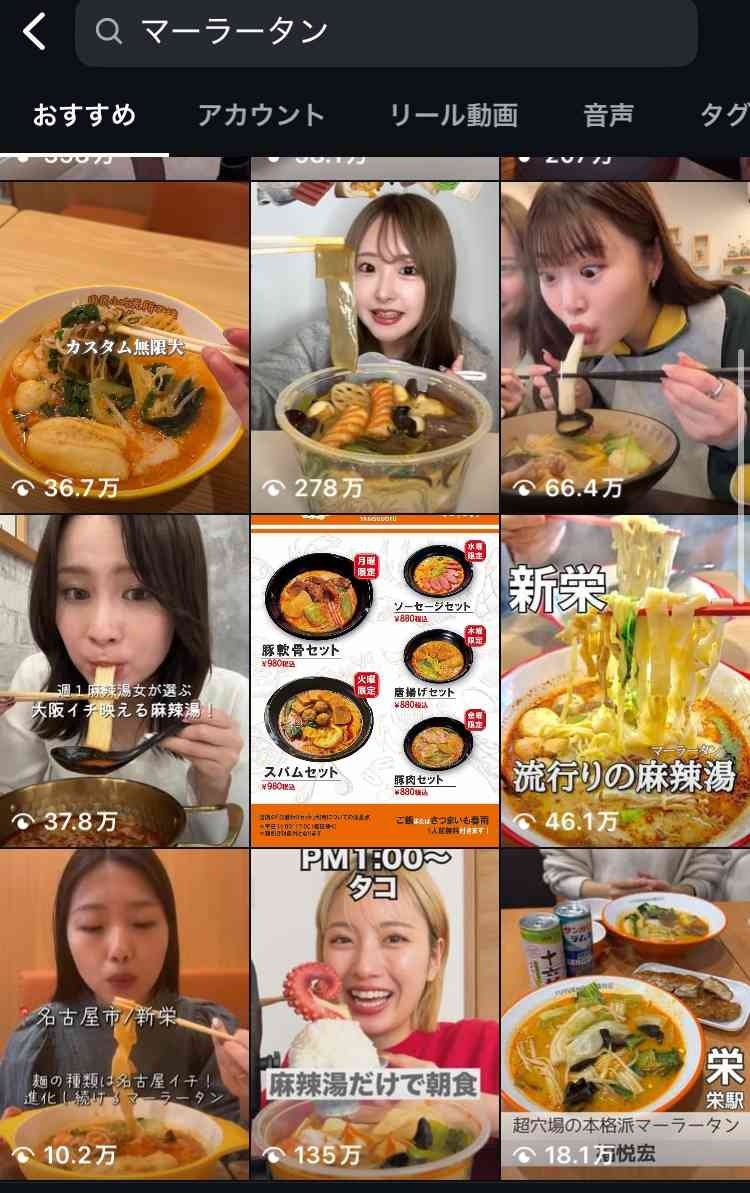The height and width of the screenshot is (1193, 750).
Task: Go back using the top-left arrow
Action: pos(35,32)
